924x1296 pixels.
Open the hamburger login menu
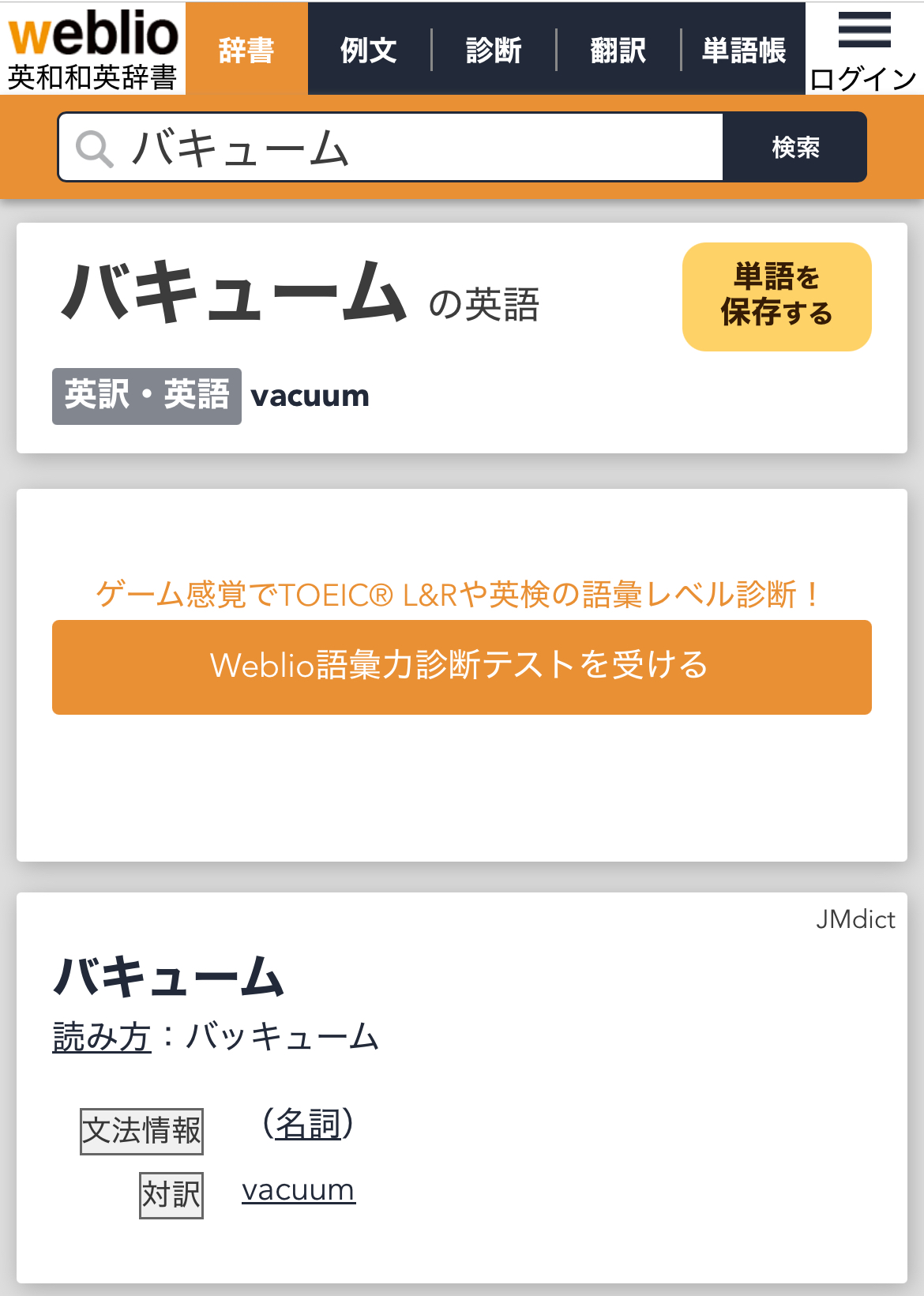pos(864,49)
